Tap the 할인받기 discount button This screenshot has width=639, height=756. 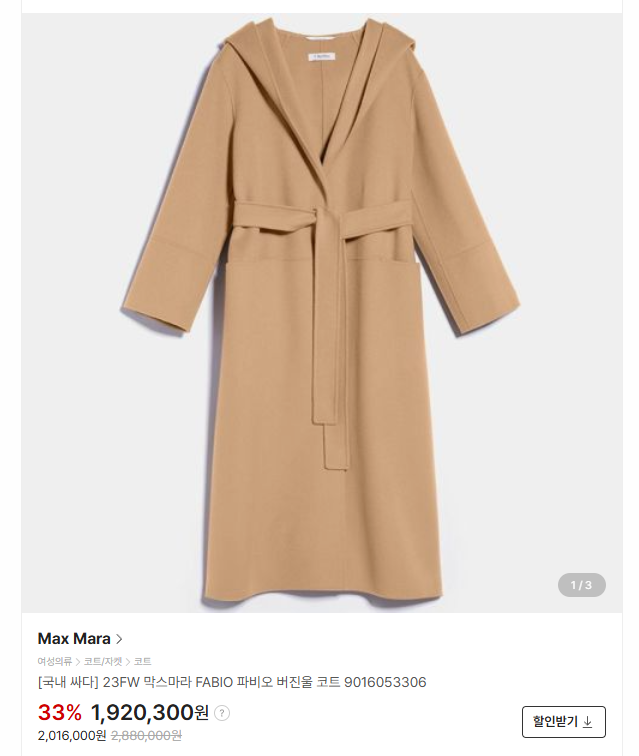563,722
